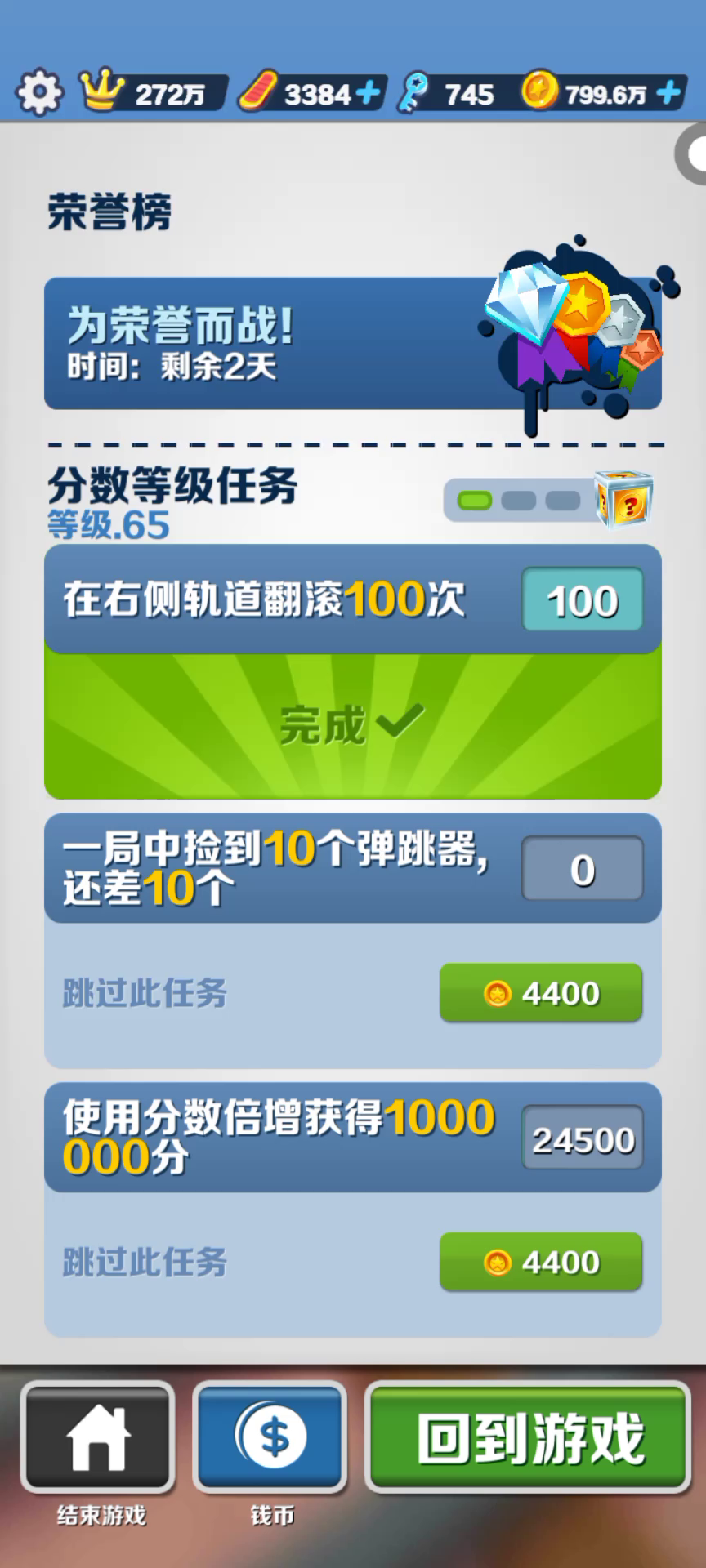Open the 钱币 coin shop
Image resolution: width=706 pixels, height=1568 pixels.
270,1437
